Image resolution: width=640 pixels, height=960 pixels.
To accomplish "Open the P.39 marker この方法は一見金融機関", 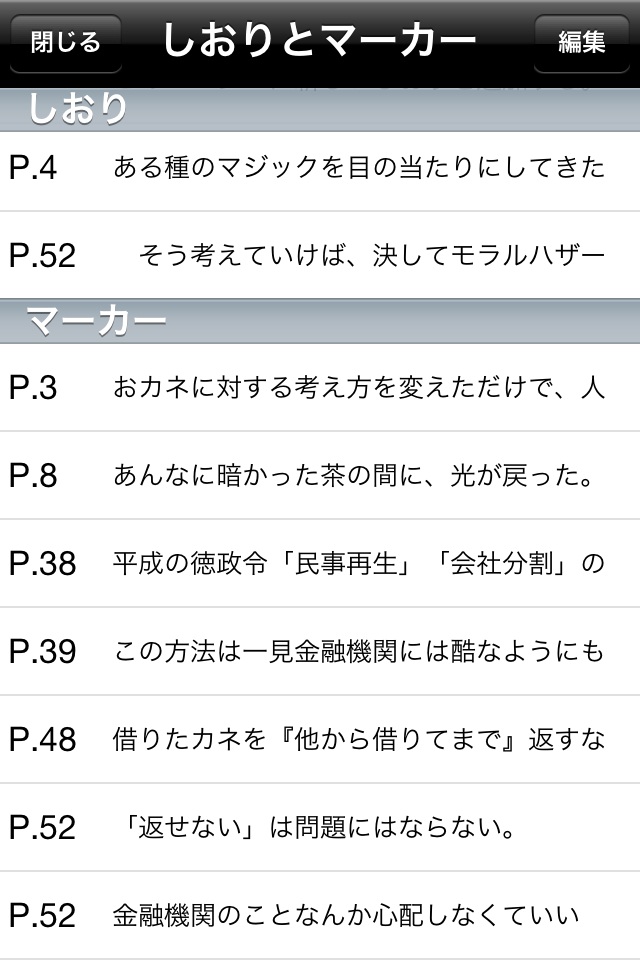I will [x=320, y=652].
